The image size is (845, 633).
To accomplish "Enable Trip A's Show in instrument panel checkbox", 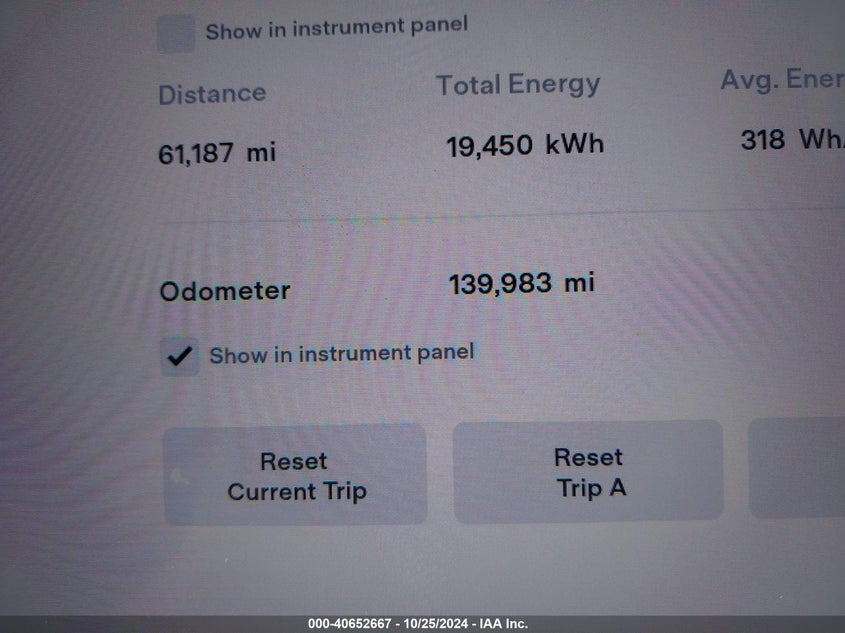I will [176, 33].
